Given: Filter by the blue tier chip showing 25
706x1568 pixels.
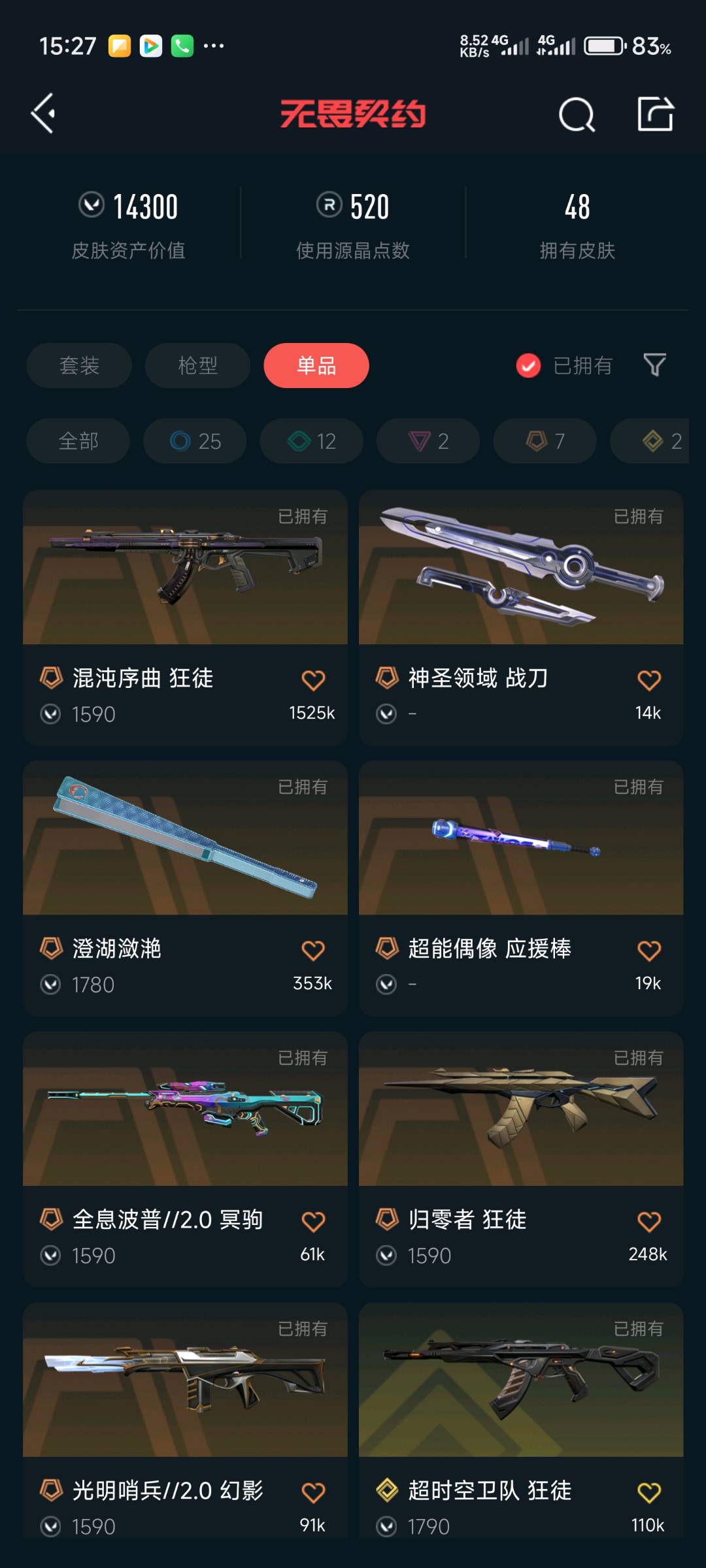Looking at the screenshot, I should click(195, 441).
